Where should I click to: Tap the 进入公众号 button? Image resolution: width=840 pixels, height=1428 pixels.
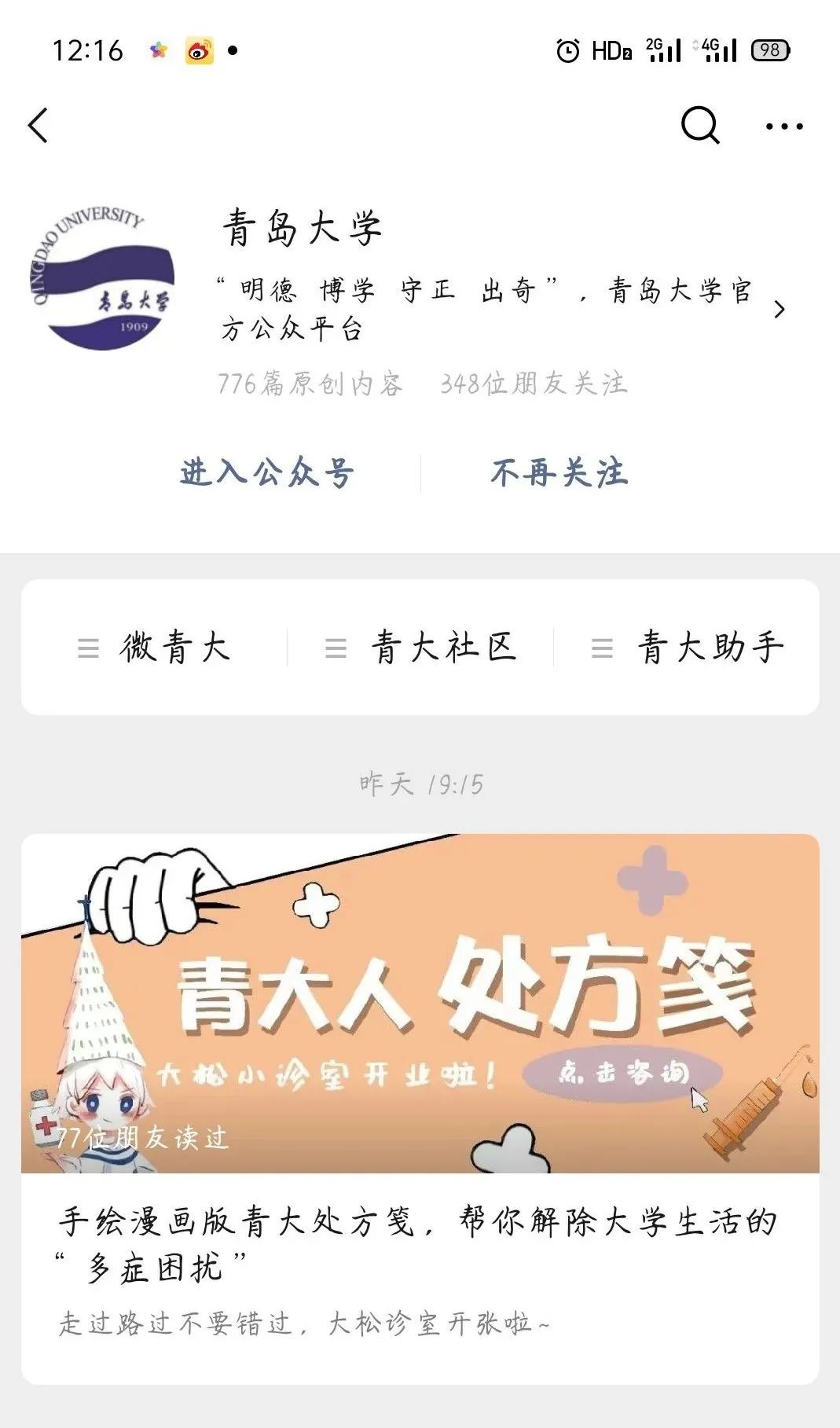tap(267, 472)
